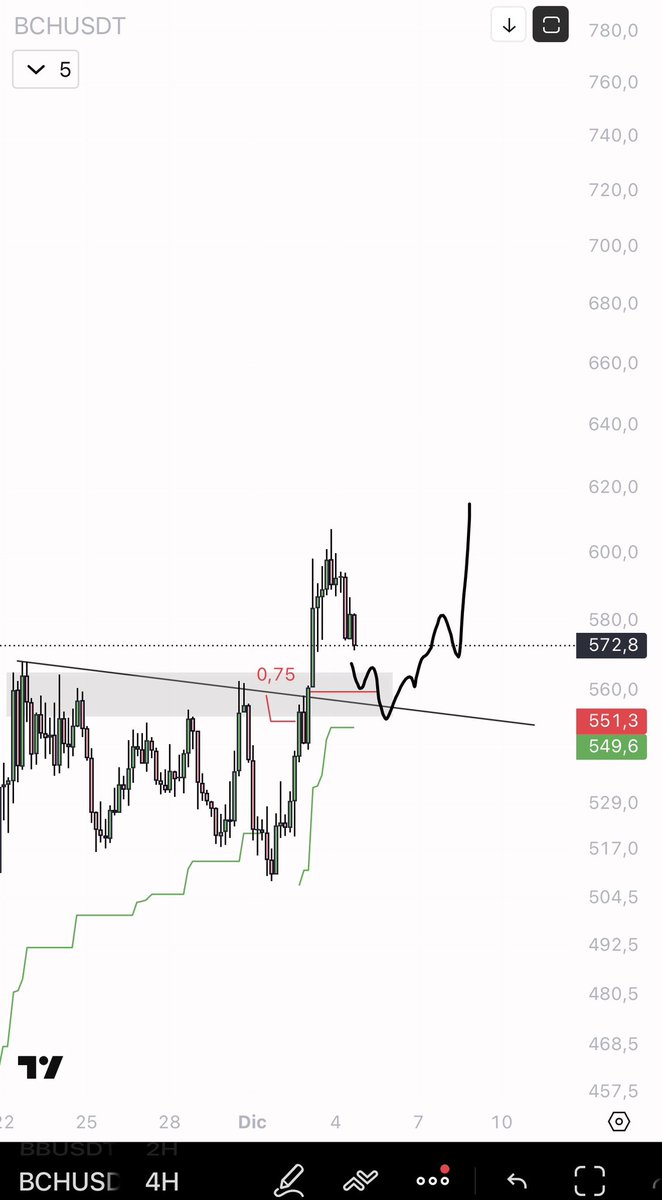Tap the rounded square icon at top
662x1200 pixels.
click(551, 26)
